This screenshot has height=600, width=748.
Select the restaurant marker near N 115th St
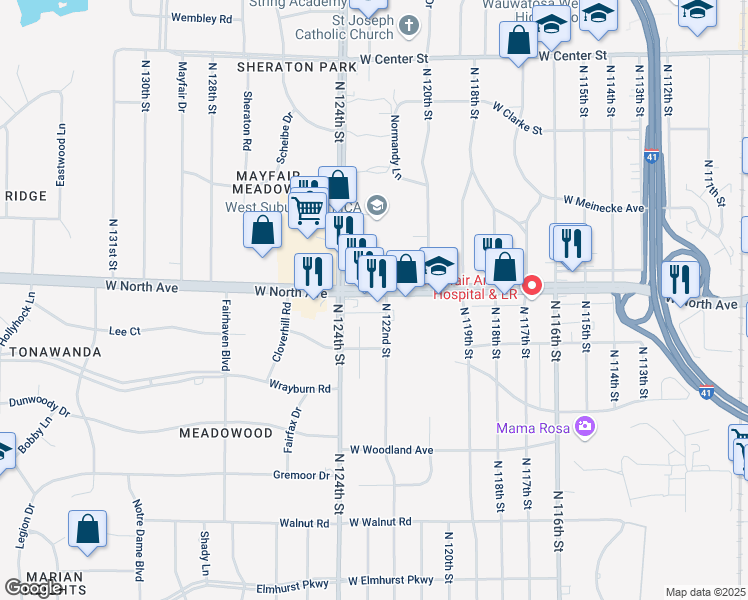click(572, 243)
